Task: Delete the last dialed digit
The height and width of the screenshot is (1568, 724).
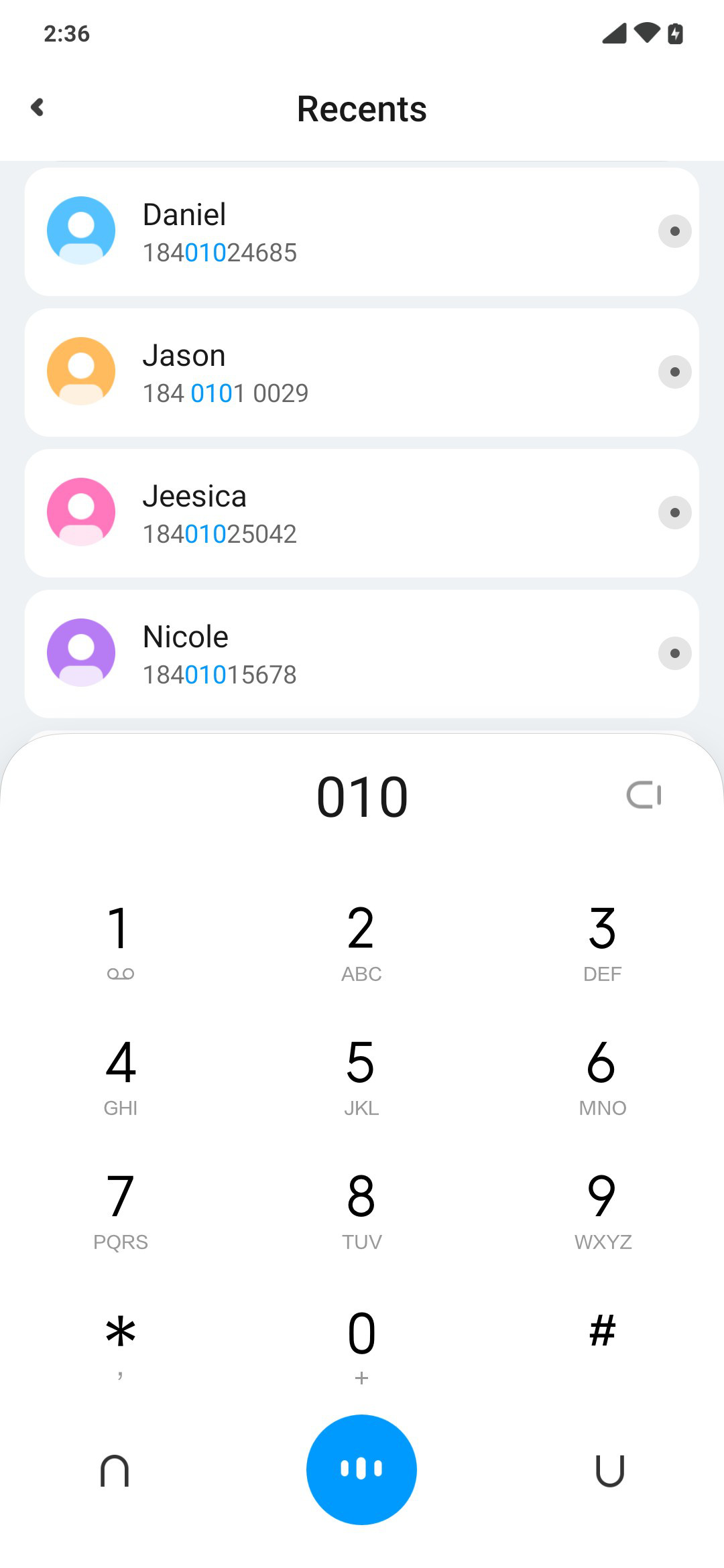Action: 644,795
